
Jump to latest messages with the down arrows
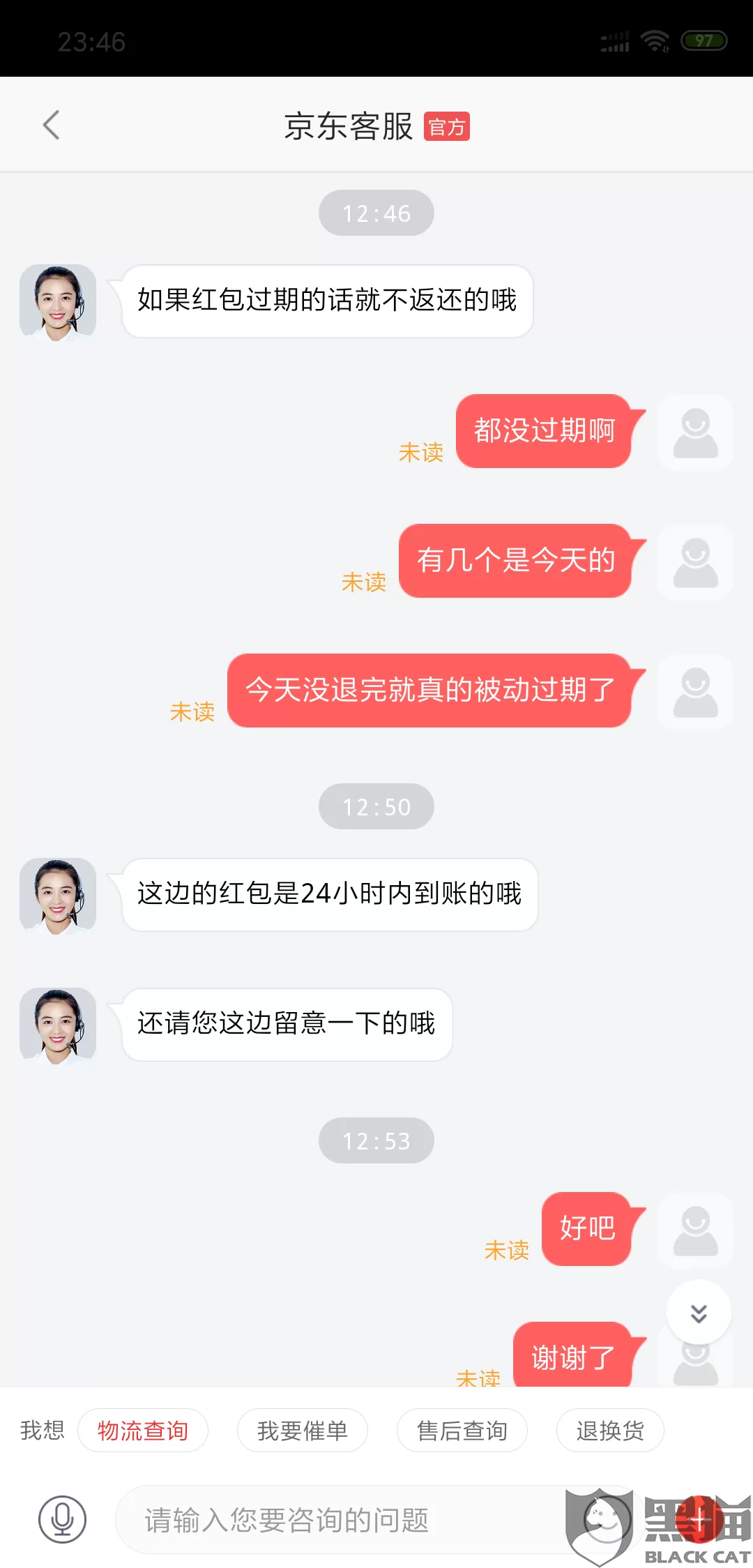(x=698, y=1313)
